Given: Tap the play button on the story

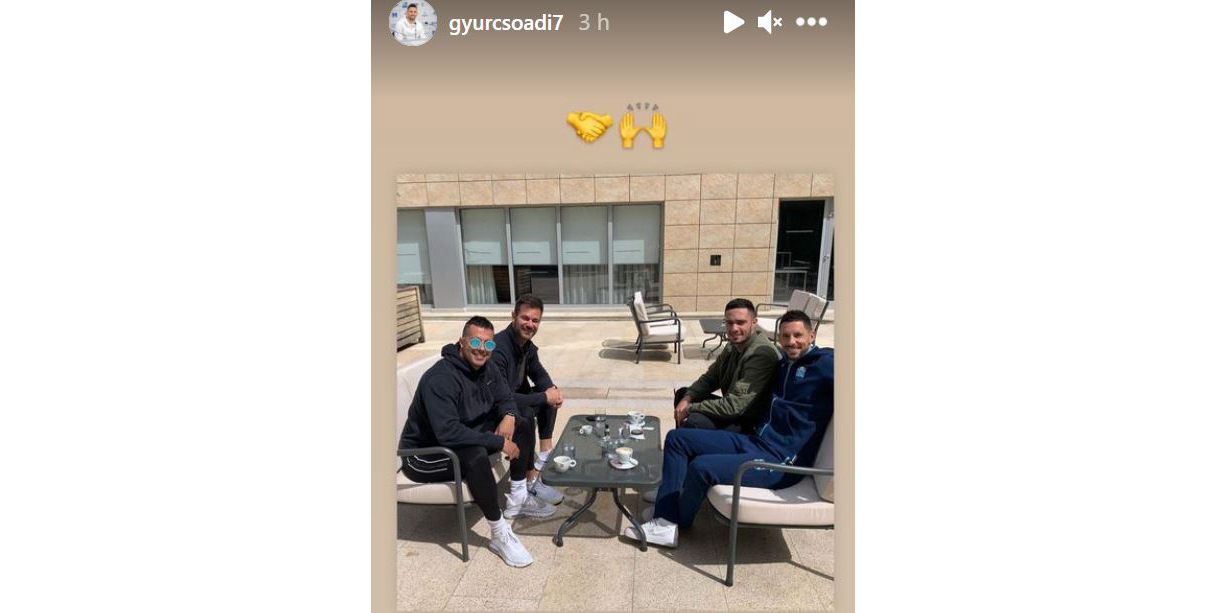Looking at the screenshot, I should pos(734,22).
